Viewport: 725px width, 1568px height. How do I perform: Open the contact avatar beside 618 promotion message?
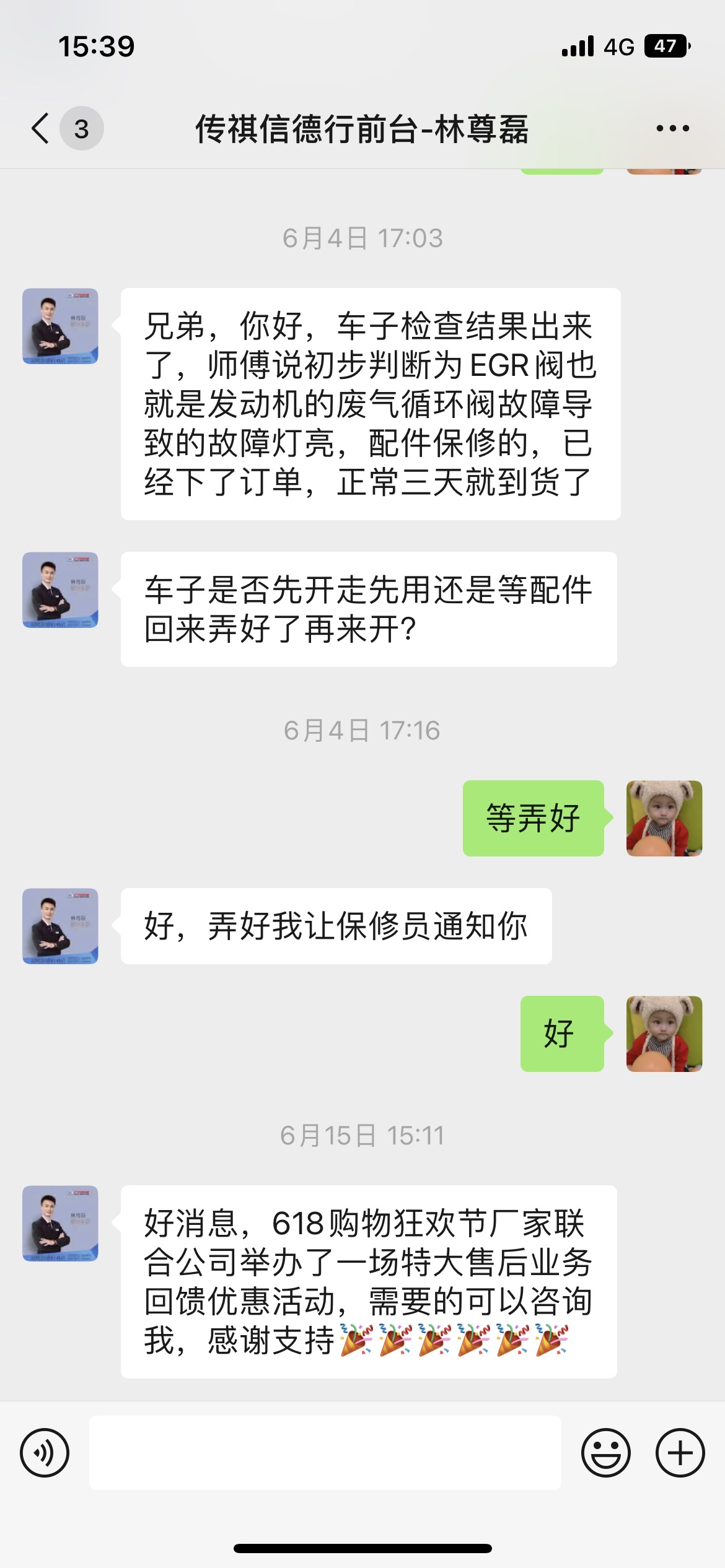[60, 1223]
